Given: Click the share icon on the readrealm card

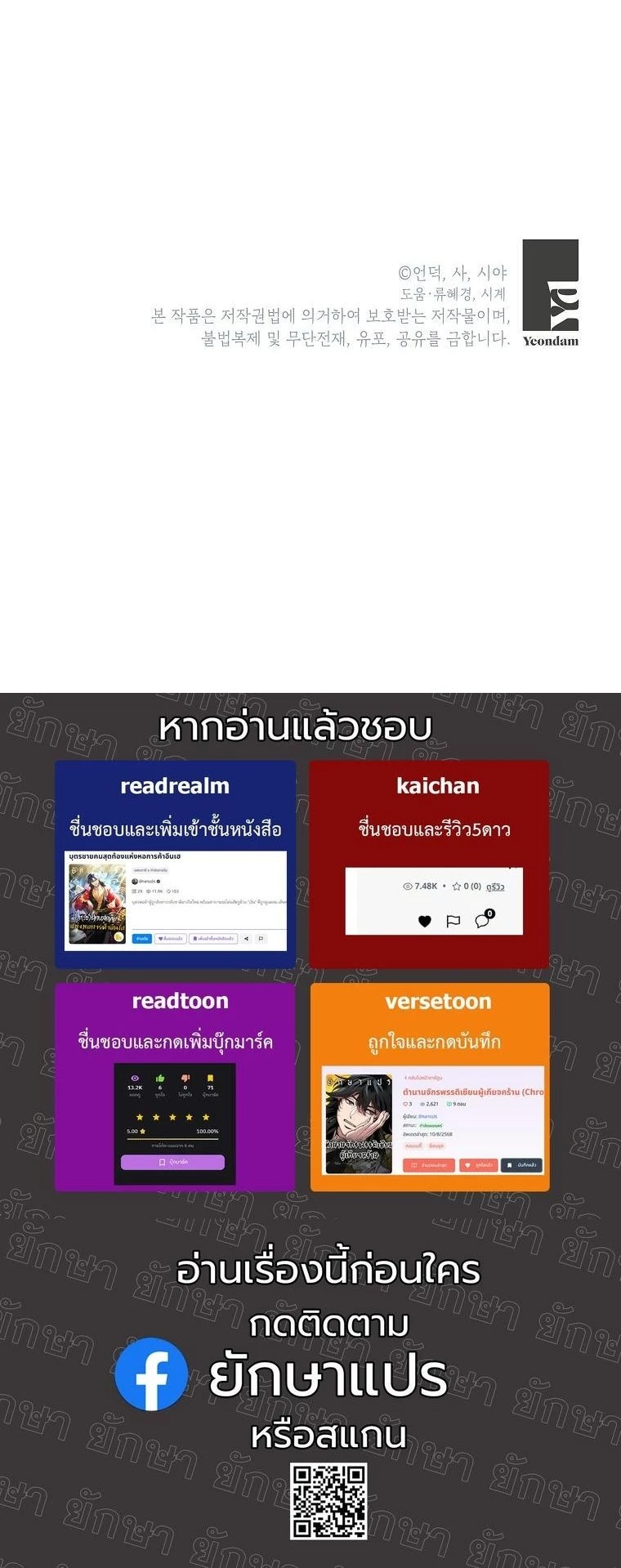Looking at the screenshot, I should click(245, 939).
